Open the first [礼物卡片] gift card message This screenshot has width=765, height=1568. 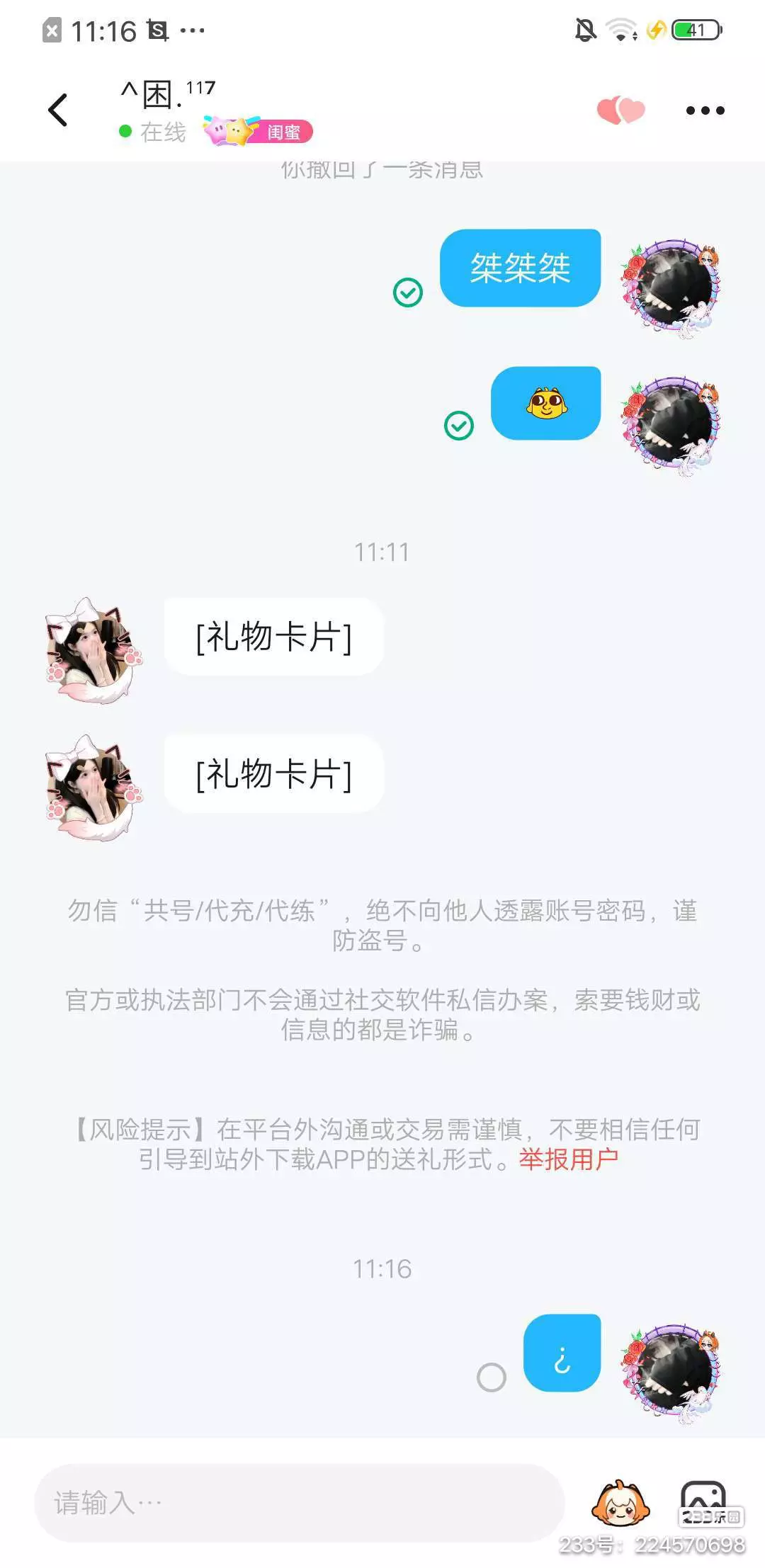tap(274, 637)
